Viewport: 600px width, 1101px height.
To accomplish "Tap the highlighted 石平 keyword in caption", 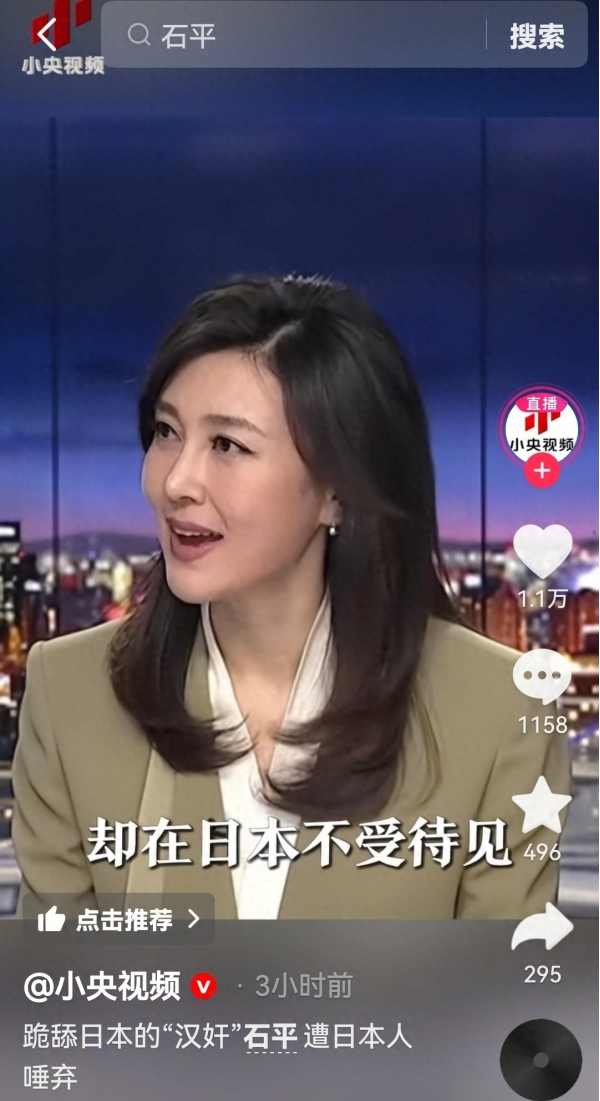I will (x=270, y=1036).
